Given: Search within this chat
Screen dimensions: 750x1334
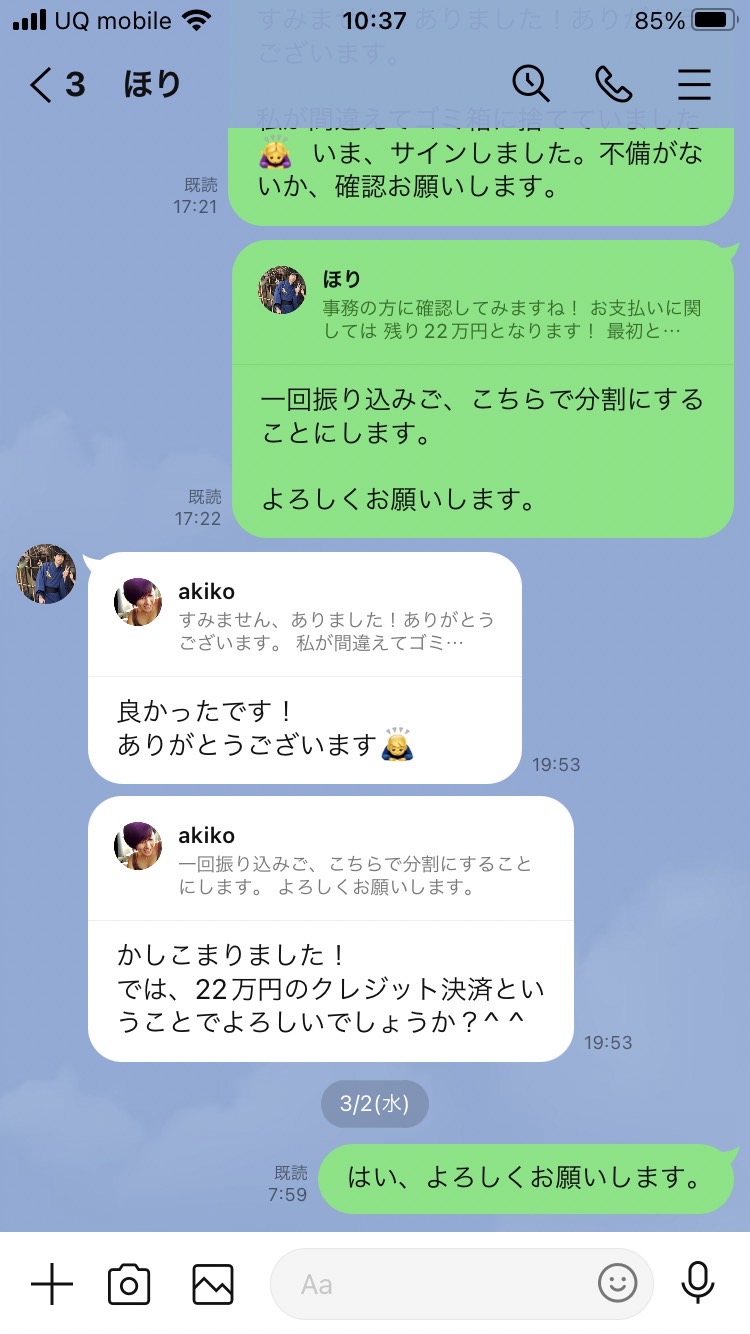Looking at the screenshot, I should tap(531, 84).
